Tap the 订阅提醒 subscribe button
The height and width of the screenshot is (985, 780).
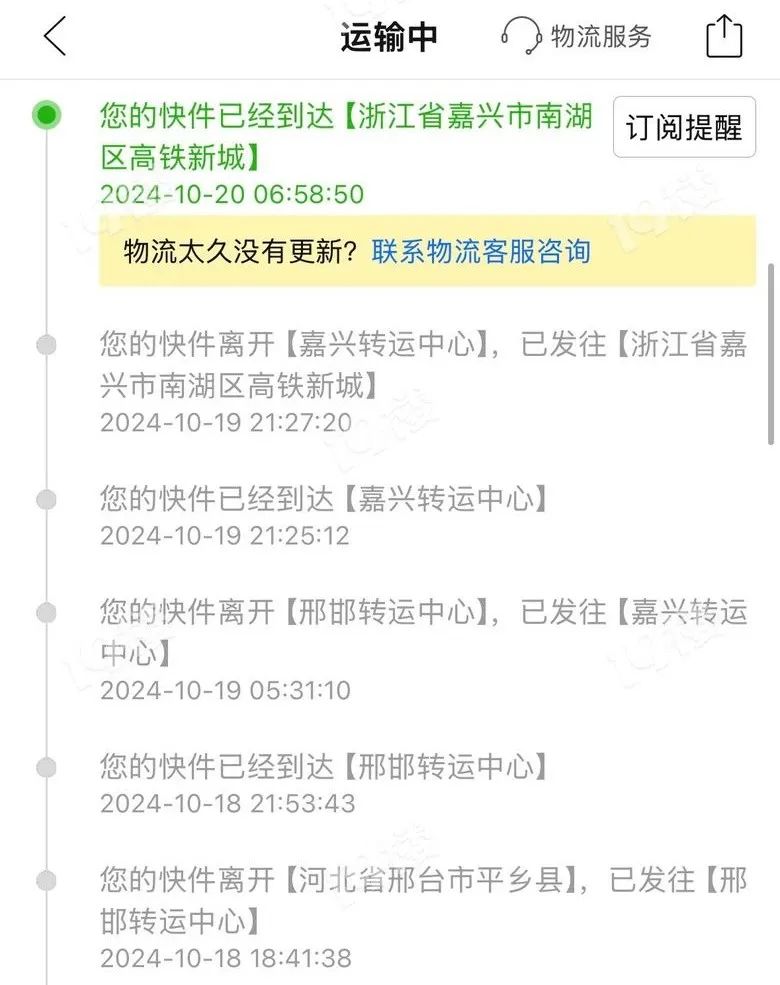tap(684, 128)
